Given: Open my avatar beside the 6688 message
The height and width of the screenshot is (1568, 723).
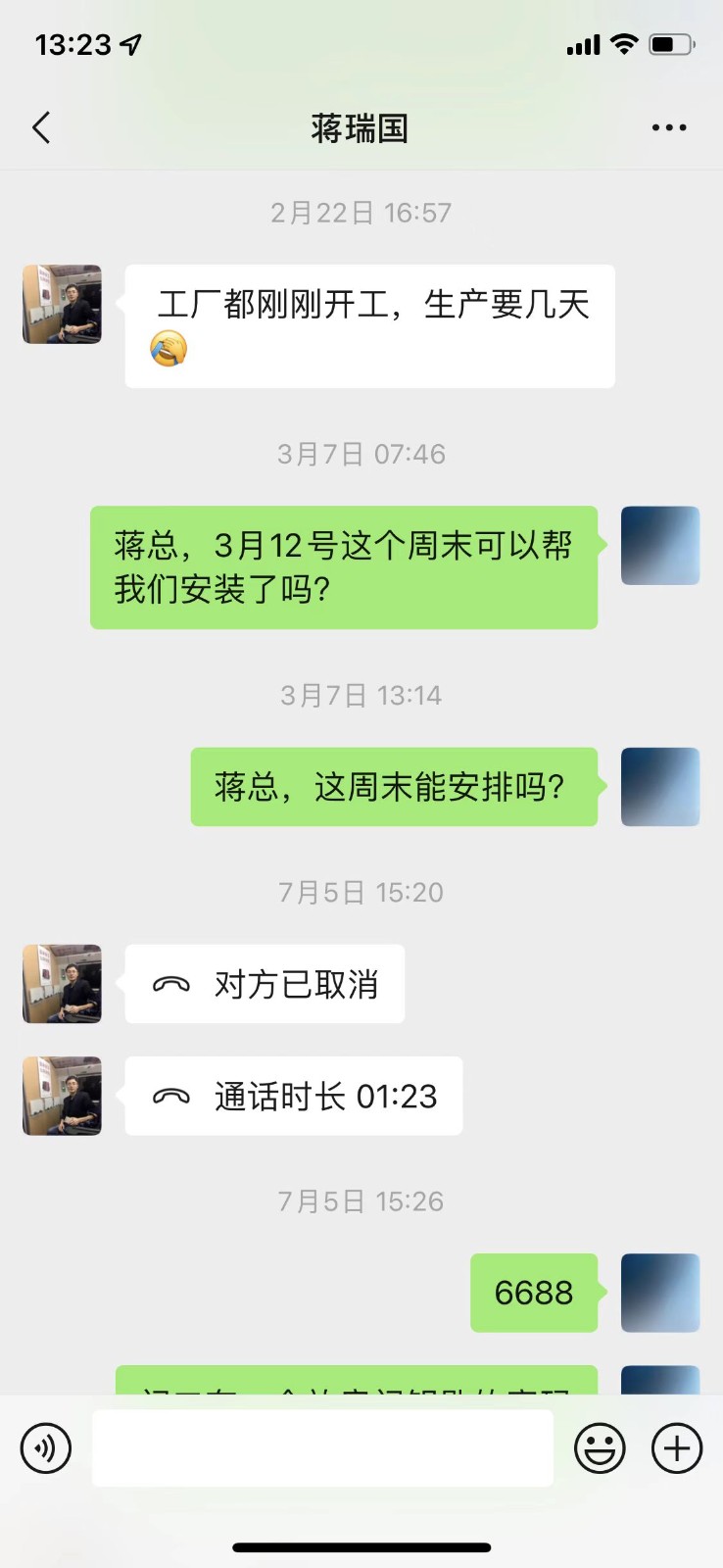Looking at the screenshot, I should point(659,1293).
